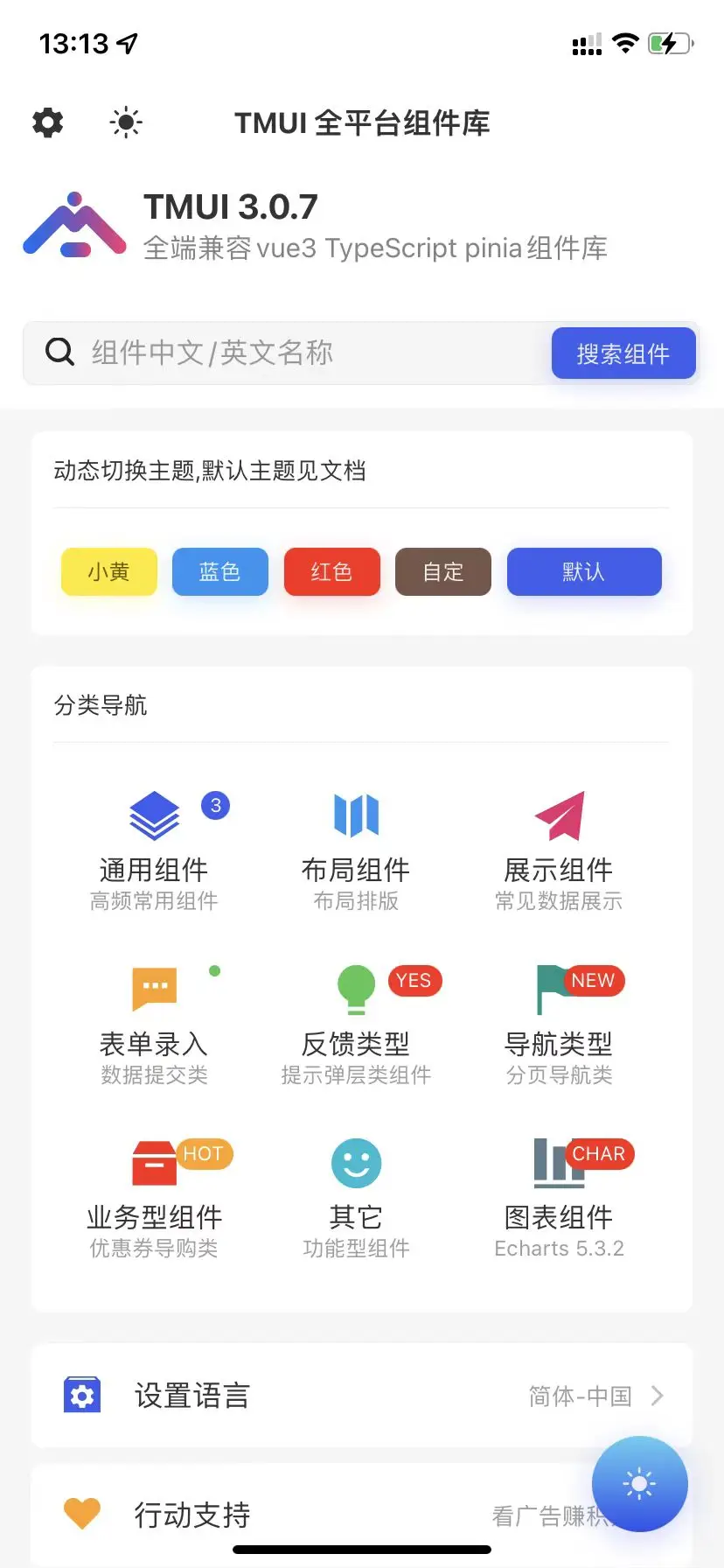Viewport: 724px width, 1568px height.
Task: Open the 设置语言 row
Action: (361, 1395)
